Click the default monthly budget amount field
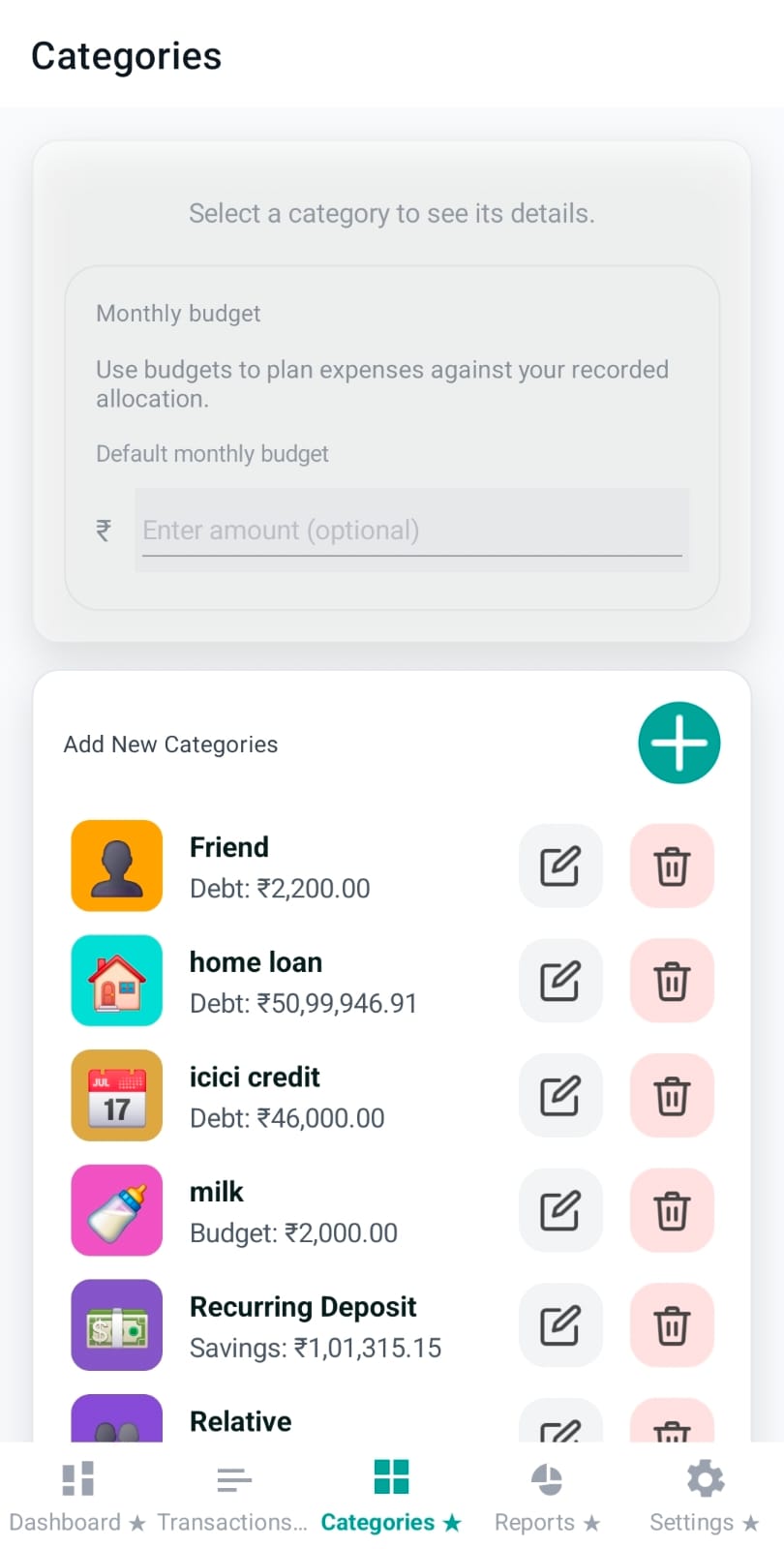 (412, 530)
